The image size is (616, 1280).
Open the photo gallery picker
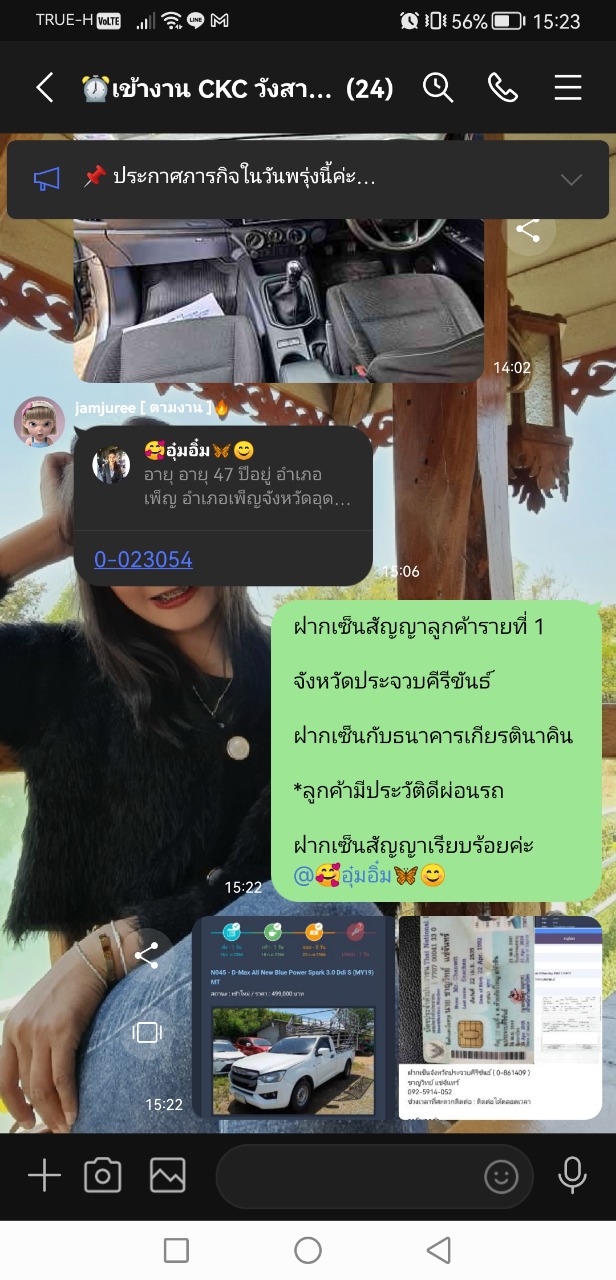(167, 1176)
